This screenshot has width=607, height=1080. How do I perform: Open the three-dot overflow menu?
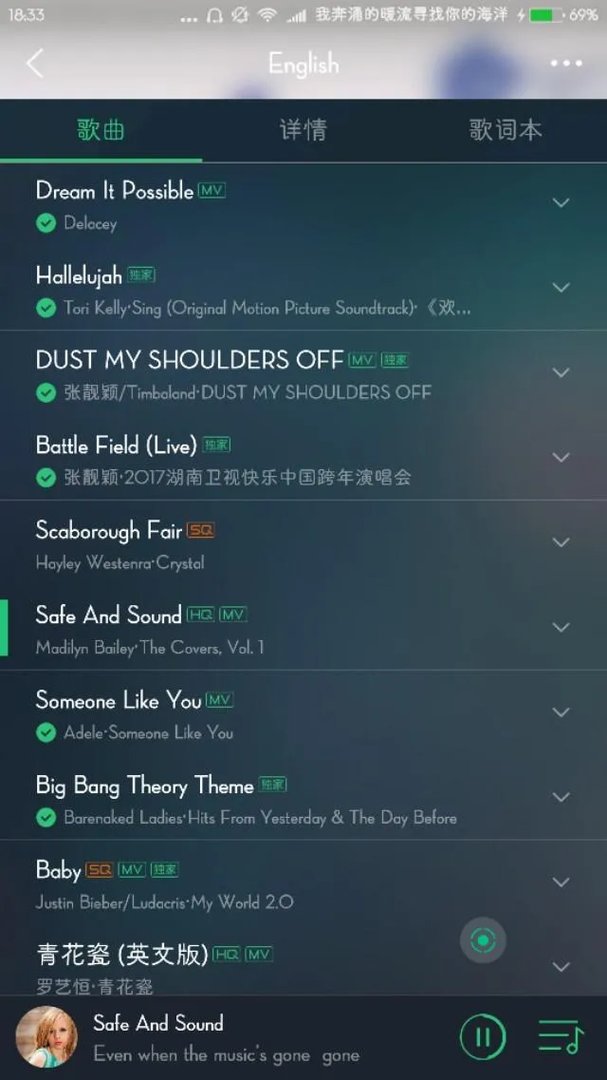tap(565, 64)
